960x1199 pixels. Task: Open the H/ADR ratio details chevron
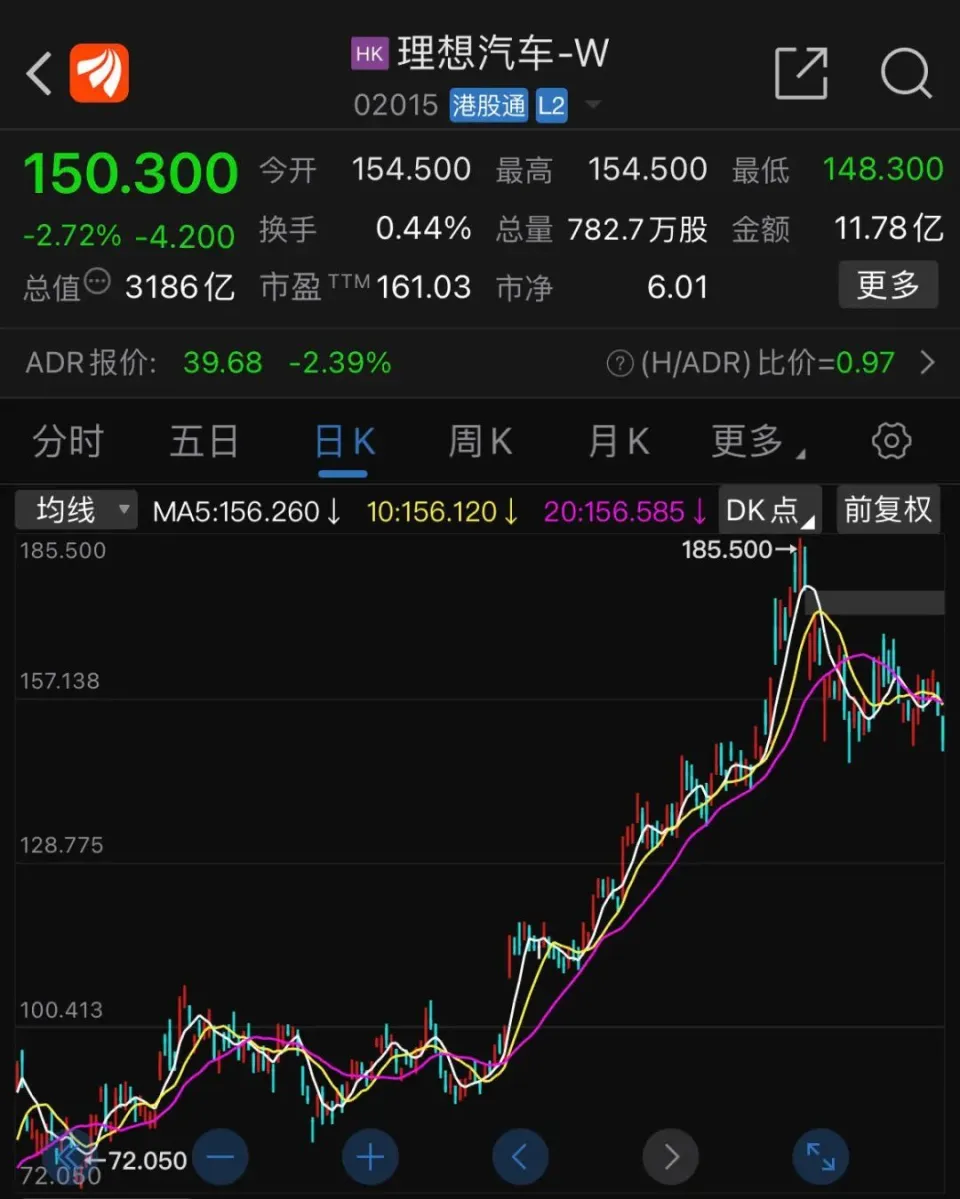pos(928,362)
